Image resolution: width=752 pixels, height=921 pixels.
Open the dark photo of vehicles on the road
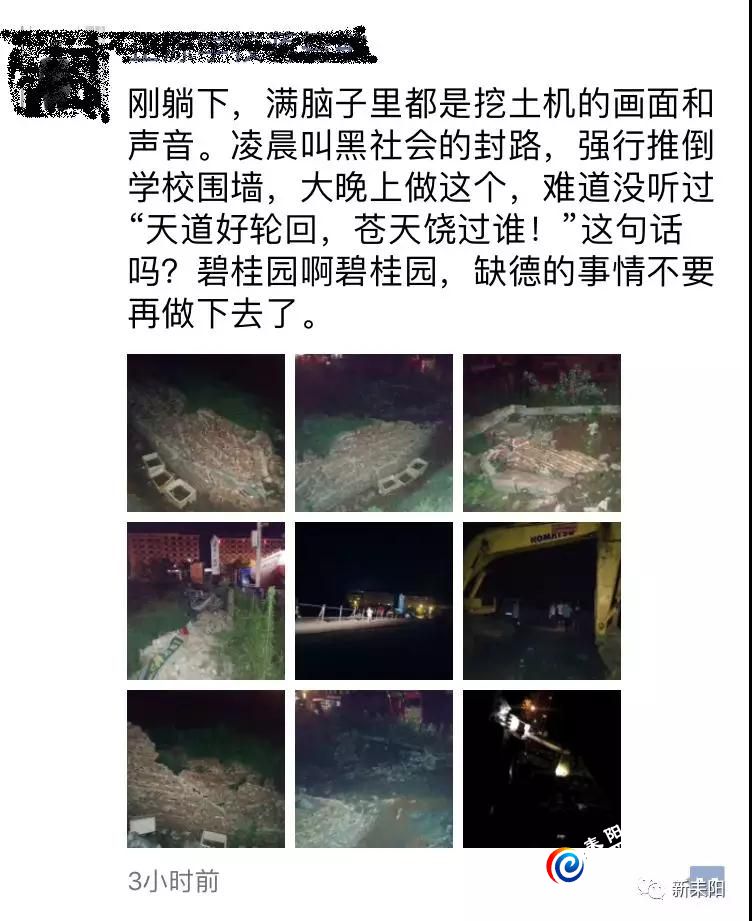[373, 600]
